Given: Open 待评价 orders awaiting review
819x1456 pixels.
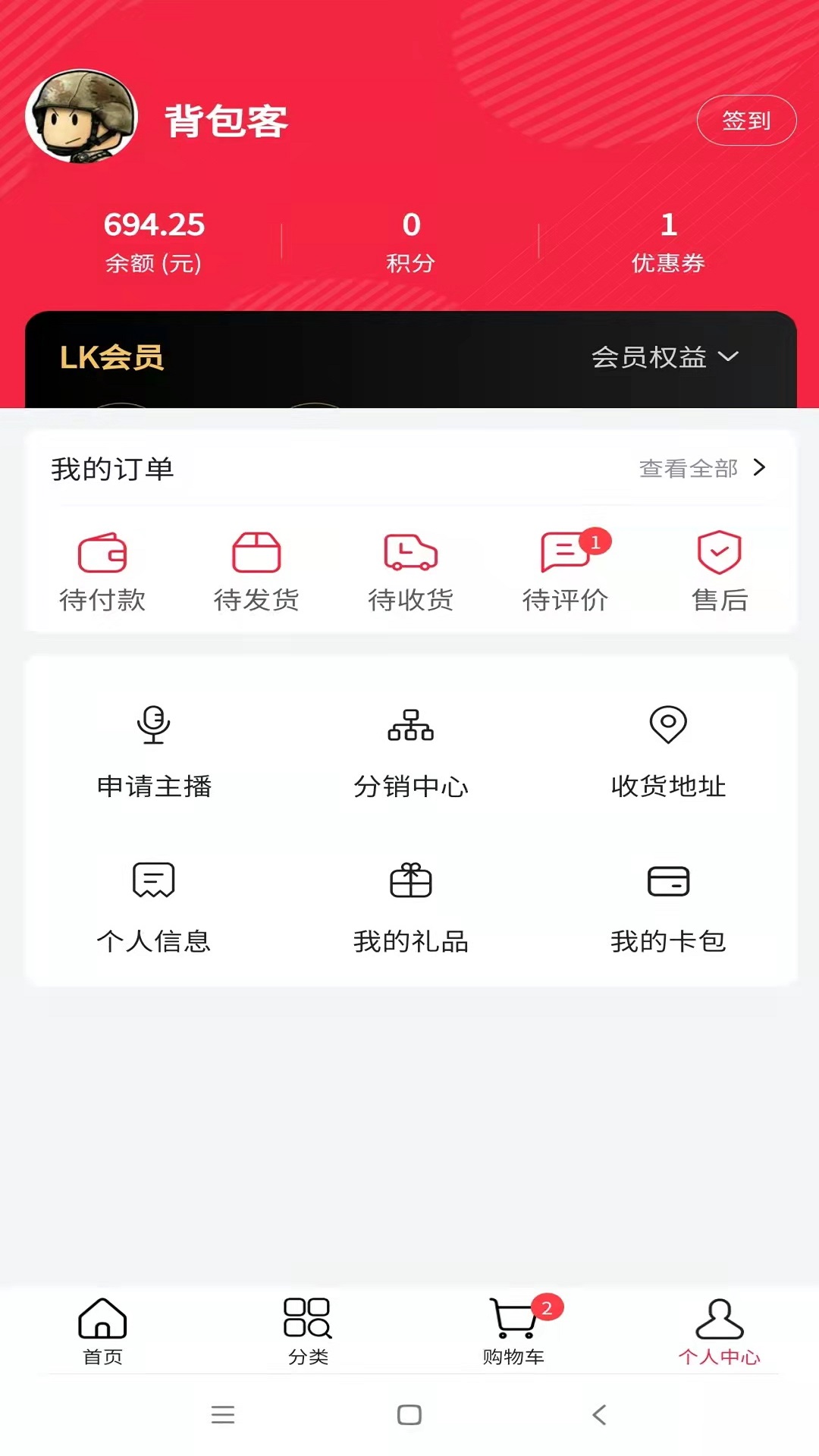Looking at the screenshot, I should 566,570.
